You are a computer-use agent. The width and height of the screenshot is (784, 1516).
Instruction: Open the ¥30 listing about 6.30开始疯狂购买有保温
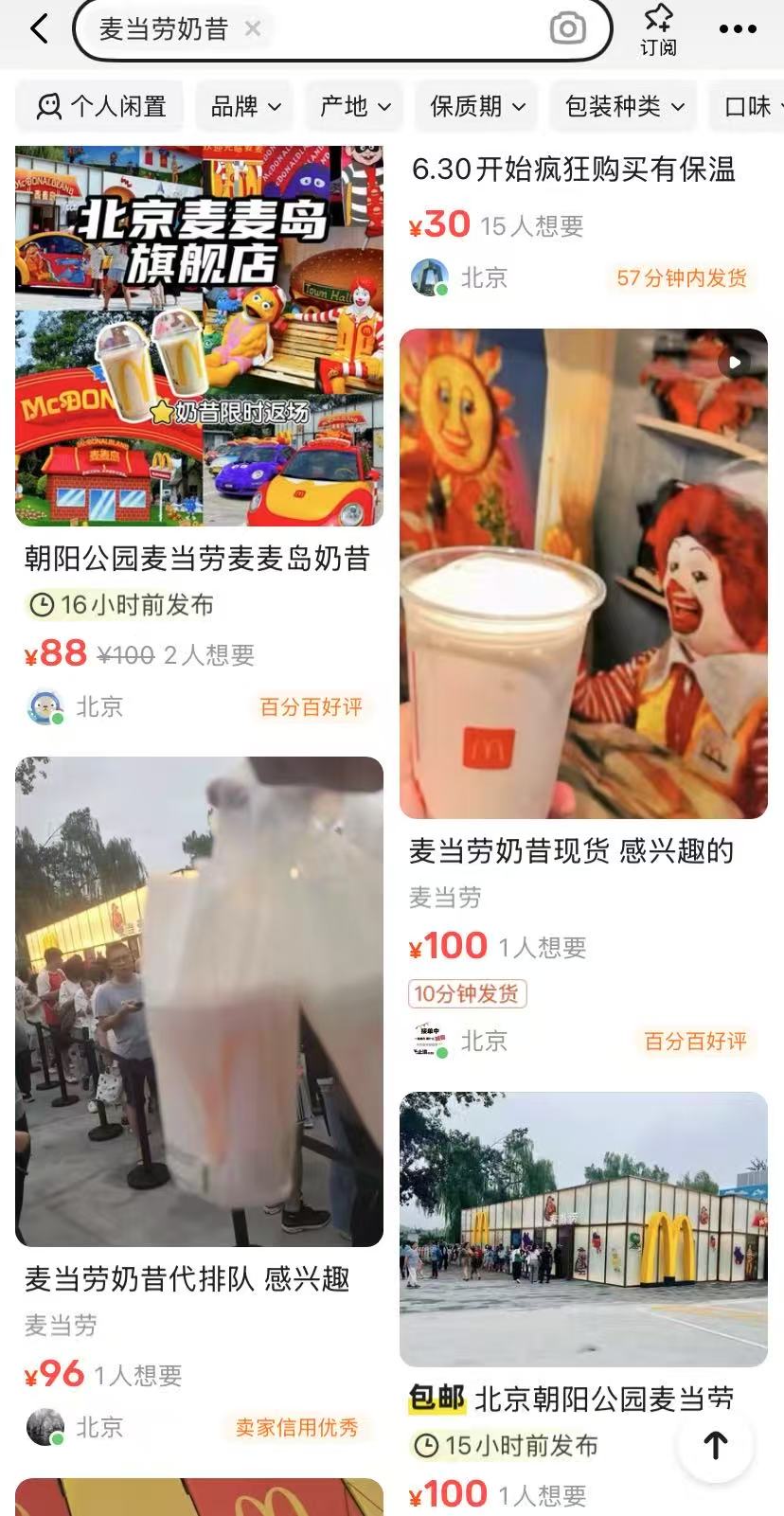click(574, 170)
